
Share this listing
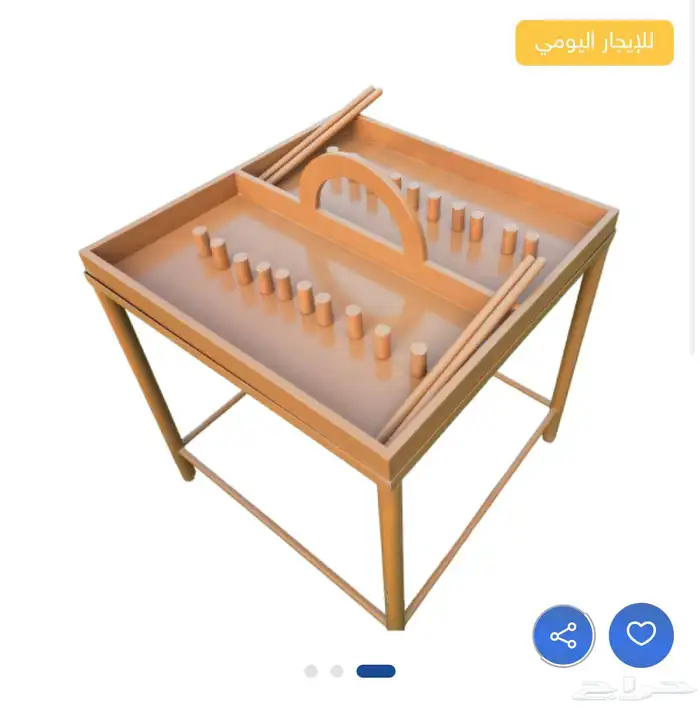coord(563,635)
